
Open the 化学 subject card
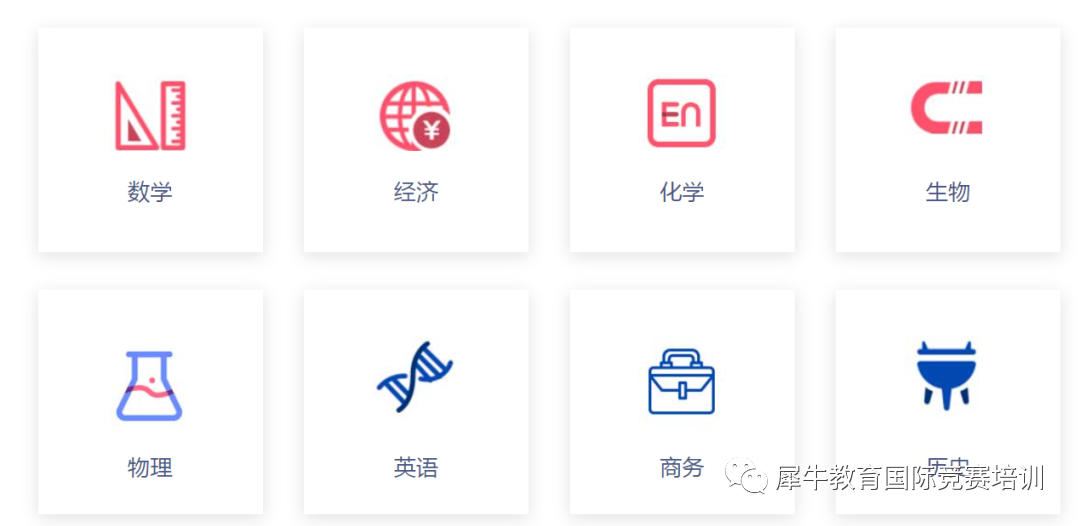[x=682, y=140]
